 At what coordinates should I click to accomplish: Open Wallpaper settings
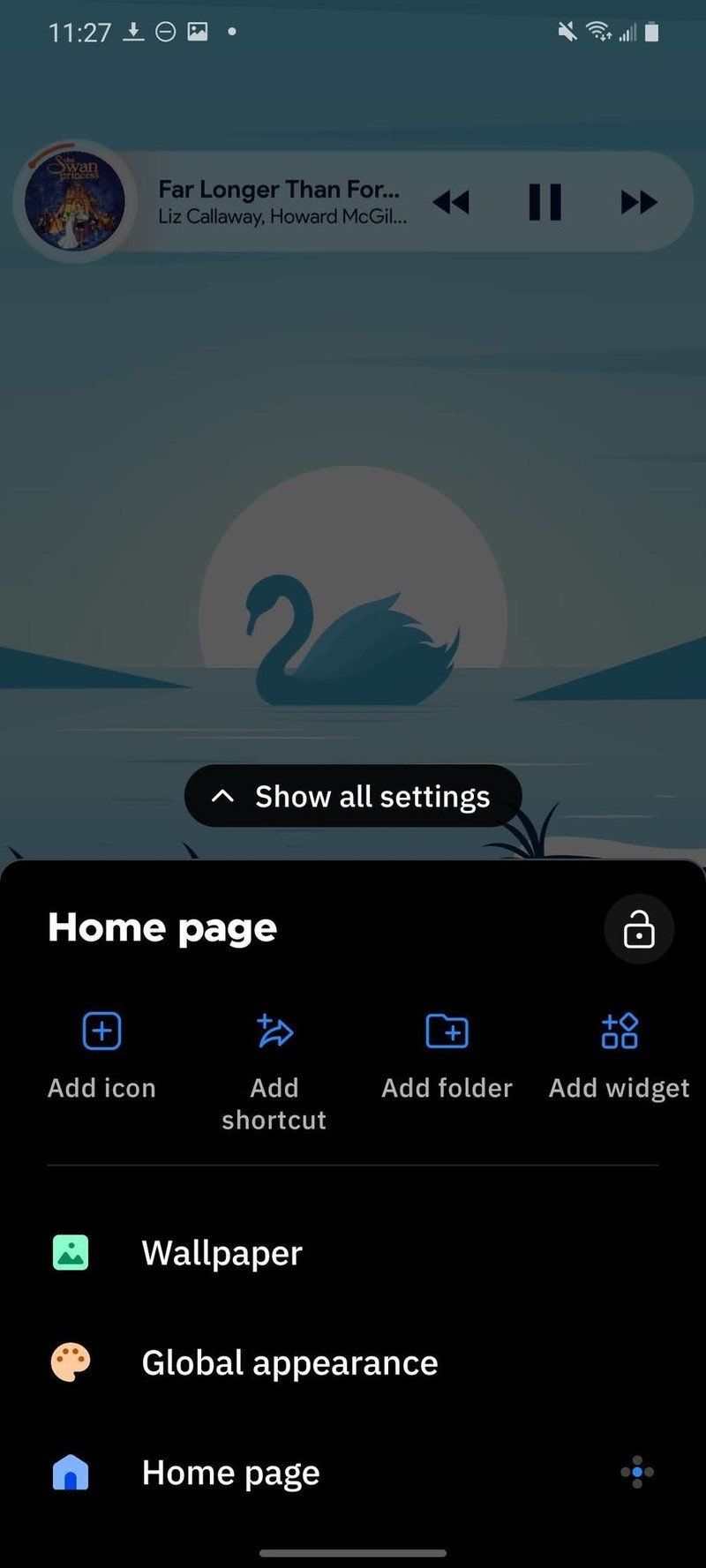(x=222, y=1253)
